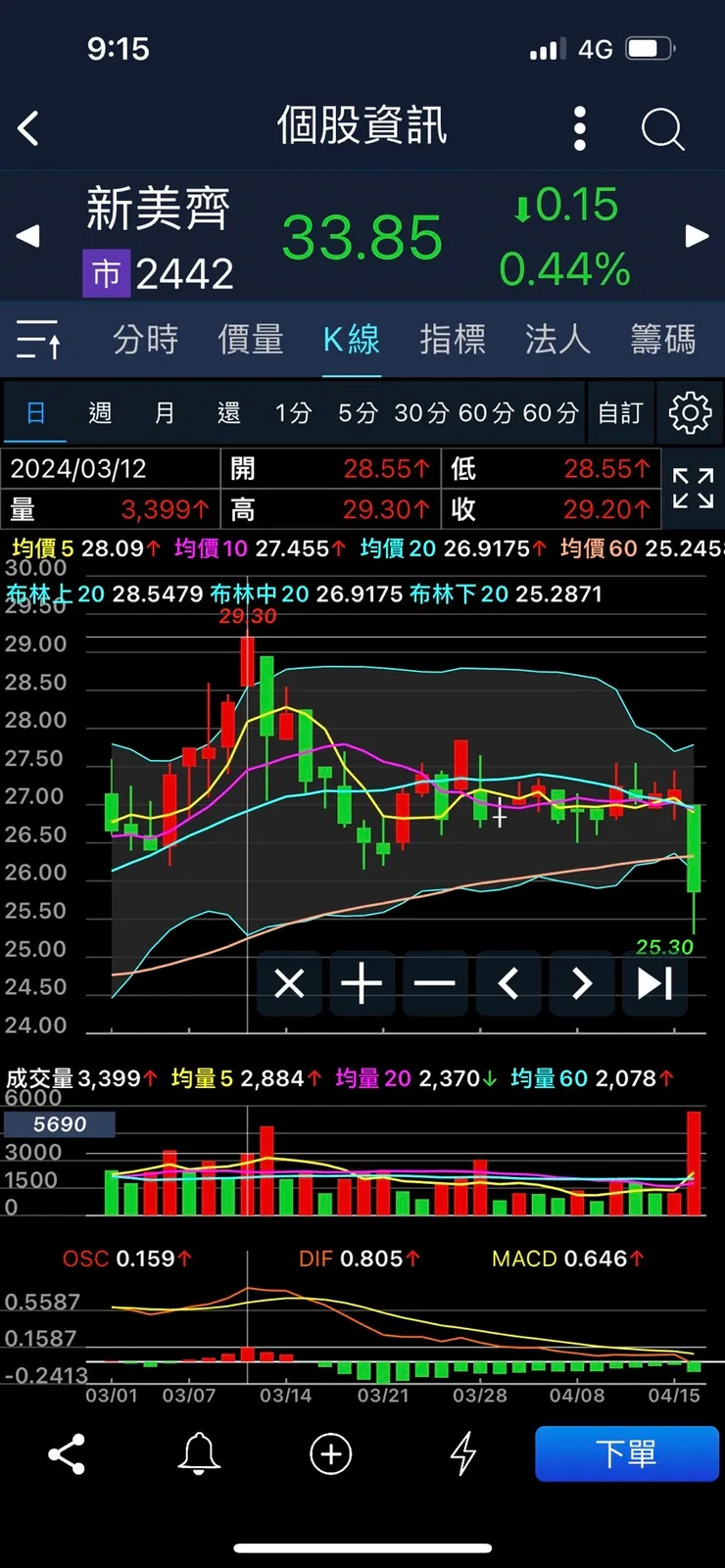Expand the K-line chart to fullscreen
Viewport: 725px width, 1568px height.
tap(693, 490)
